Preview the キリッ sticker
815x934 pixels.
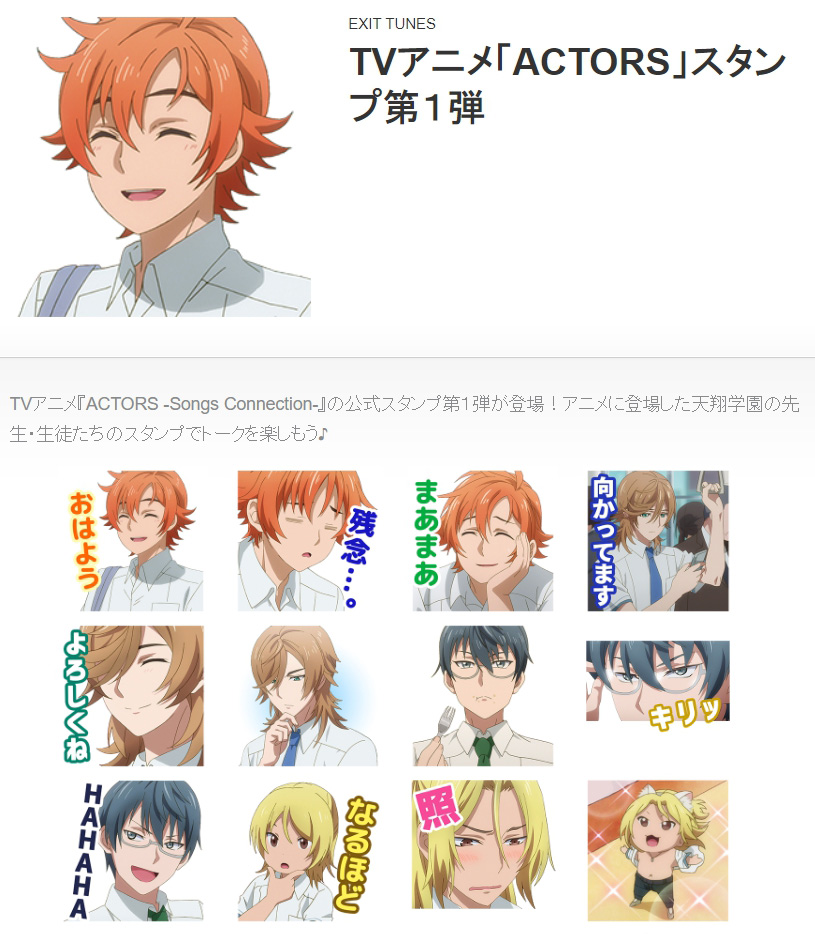coord(658,682)
